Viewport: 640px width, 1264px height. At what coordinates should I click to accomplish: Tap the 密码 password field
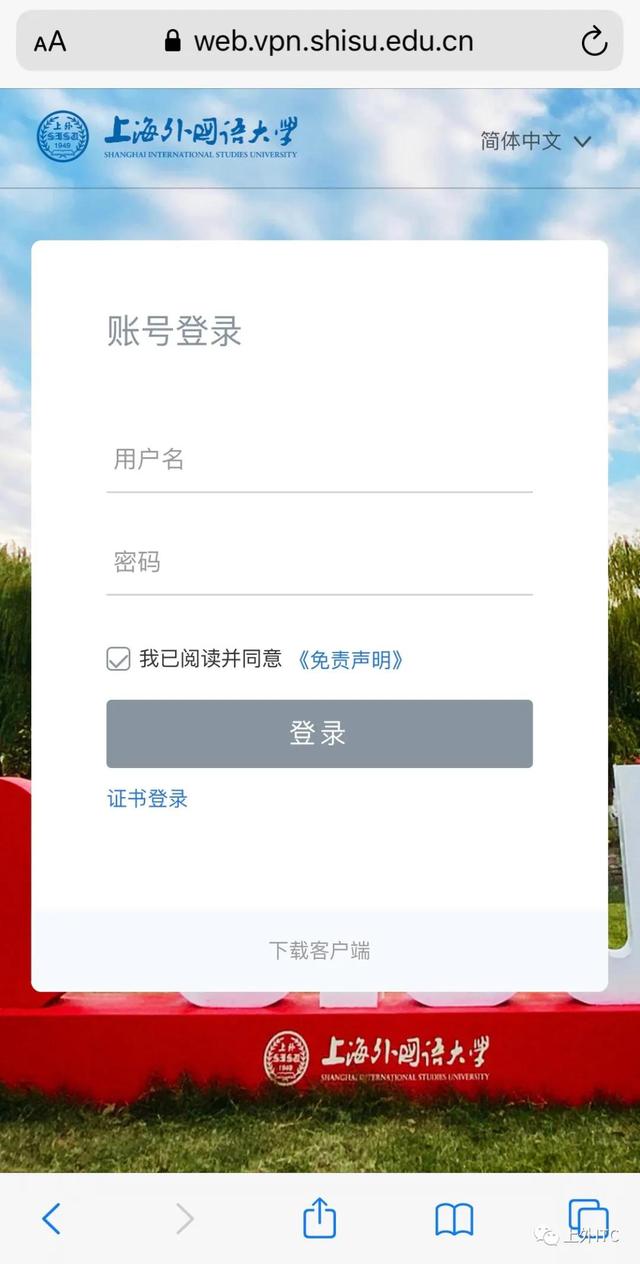point(318,562)
